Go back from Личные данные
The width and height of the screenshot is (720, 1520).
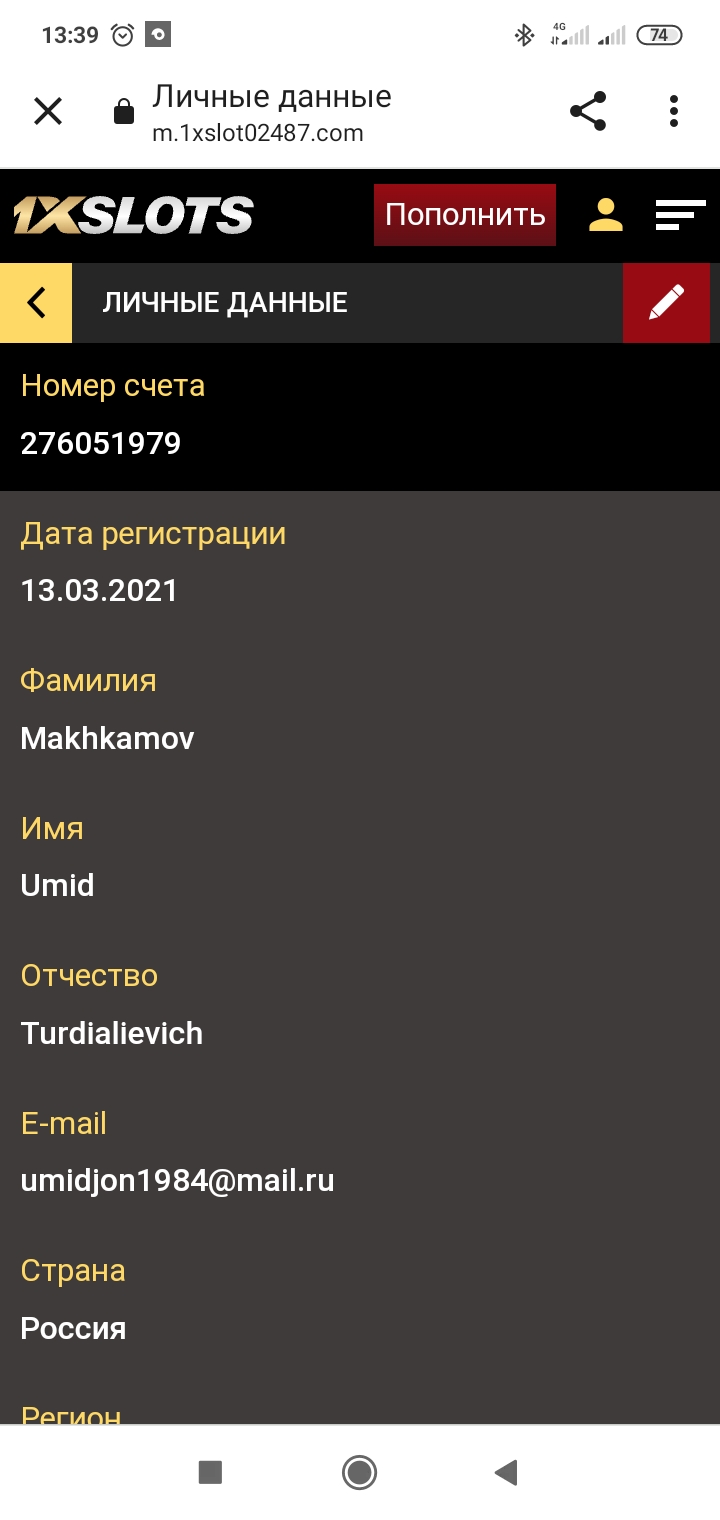[36, 302]
